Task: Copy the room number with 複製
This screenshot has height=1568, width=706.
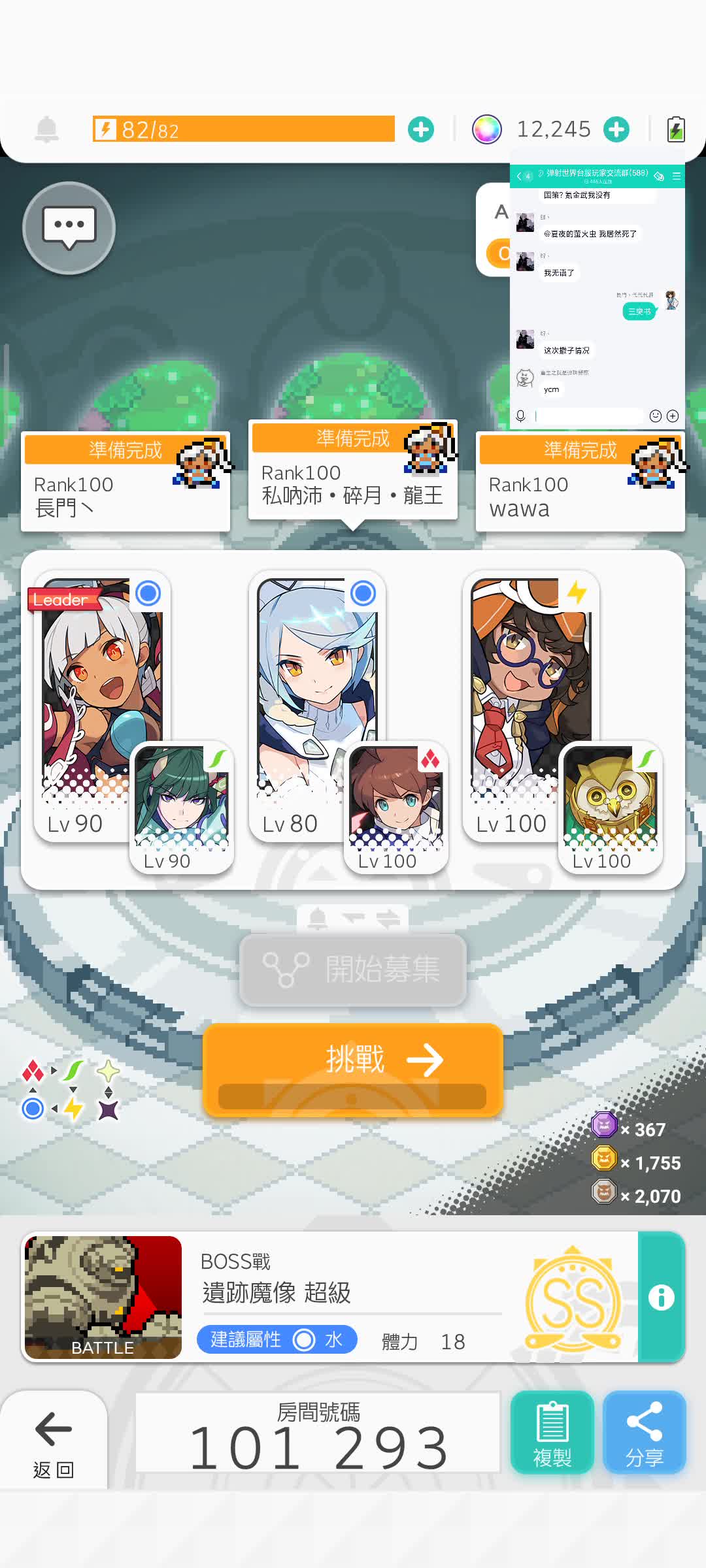Action: click(552, 1432)
